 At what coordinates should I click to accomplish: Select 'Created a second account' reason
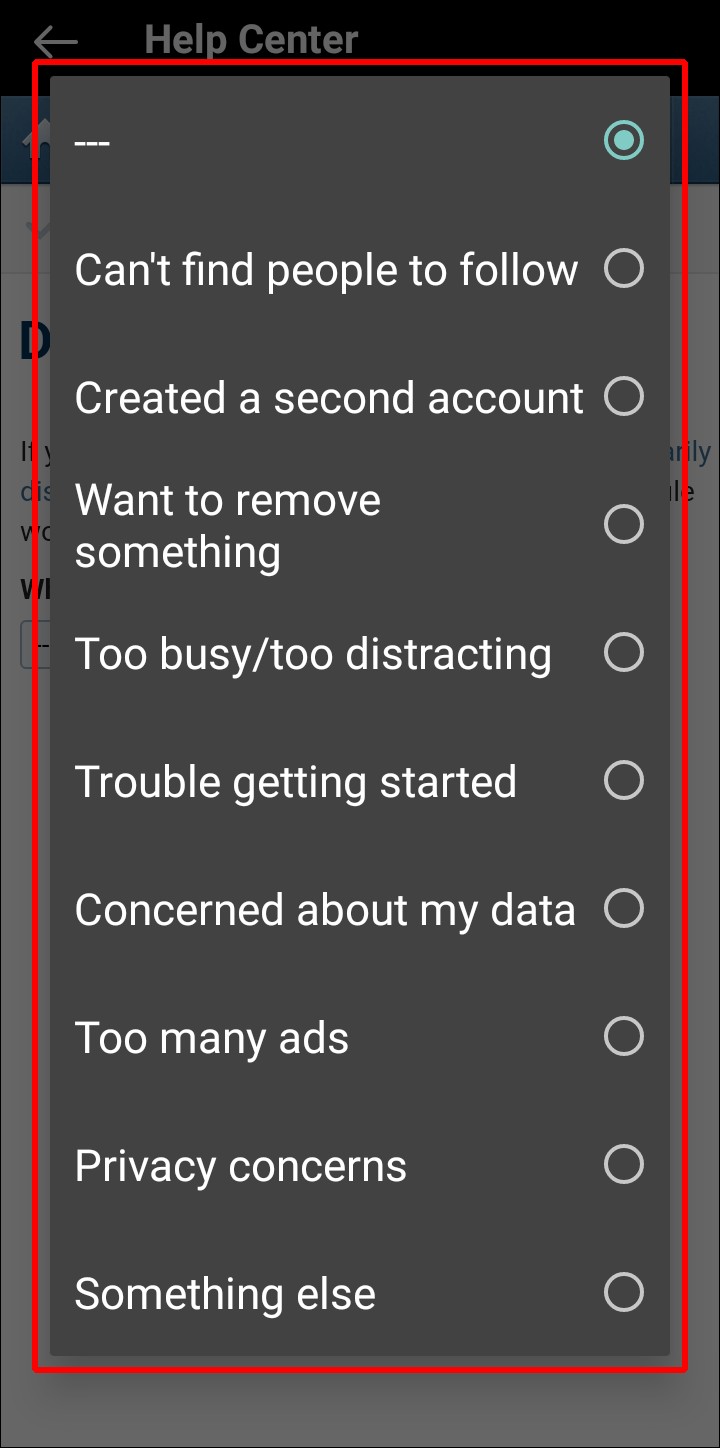pyautogui.click(x=360, y=396)
